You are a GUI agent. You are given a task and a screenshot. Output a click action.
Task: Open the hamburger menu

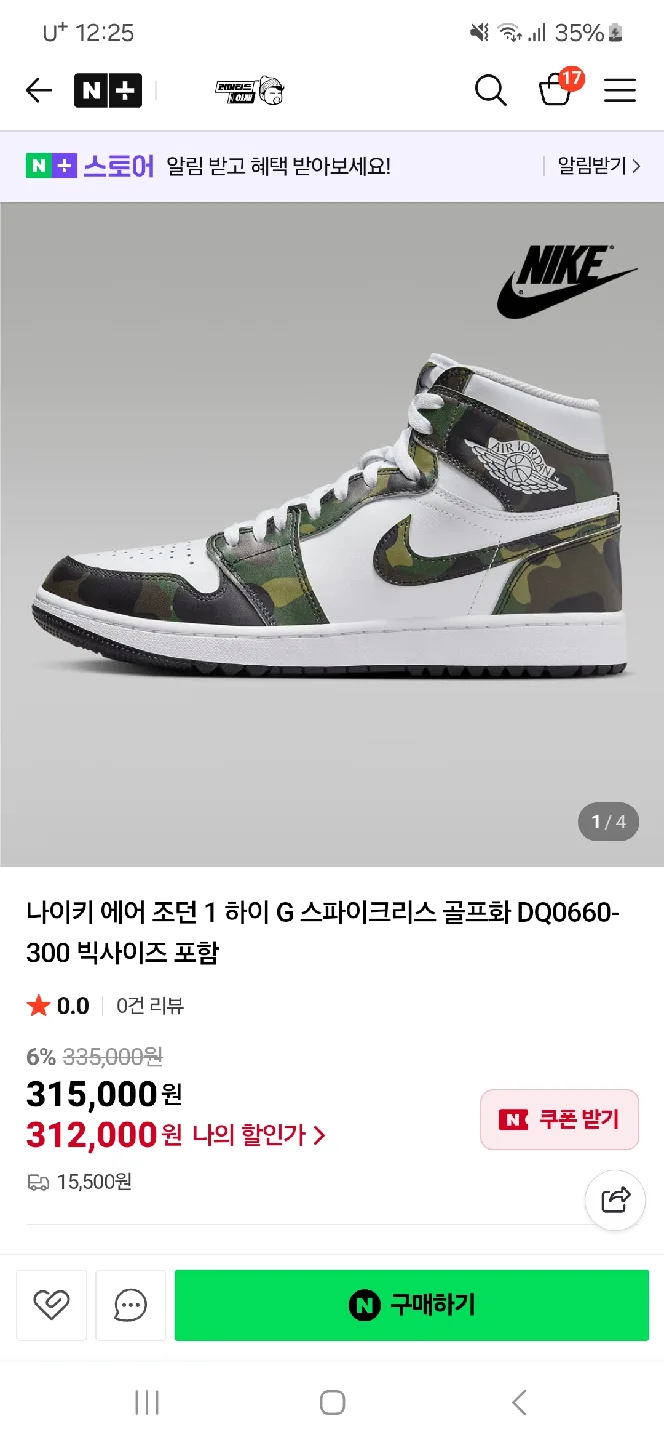click(x=620, y=91)
